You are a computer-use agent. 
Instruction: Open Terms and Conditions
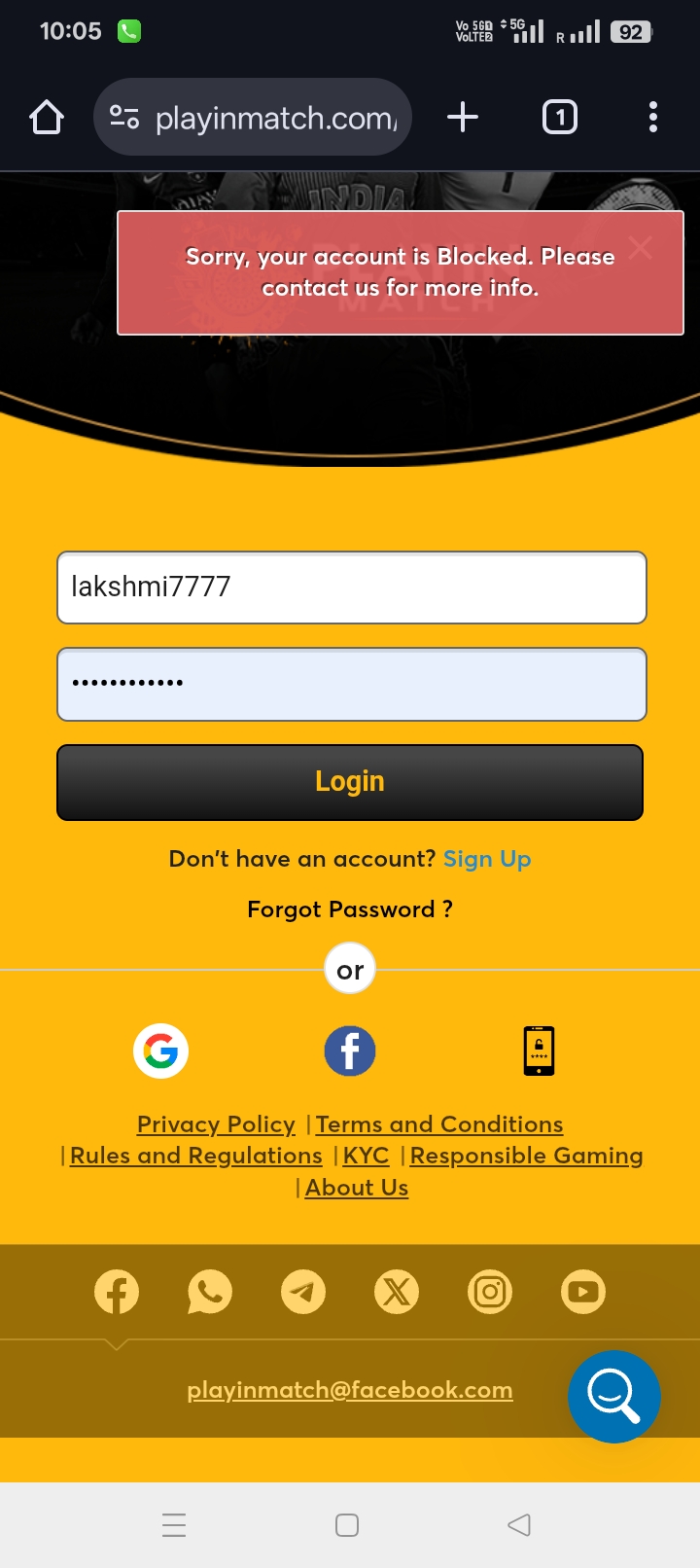(x=439, y=1124)
